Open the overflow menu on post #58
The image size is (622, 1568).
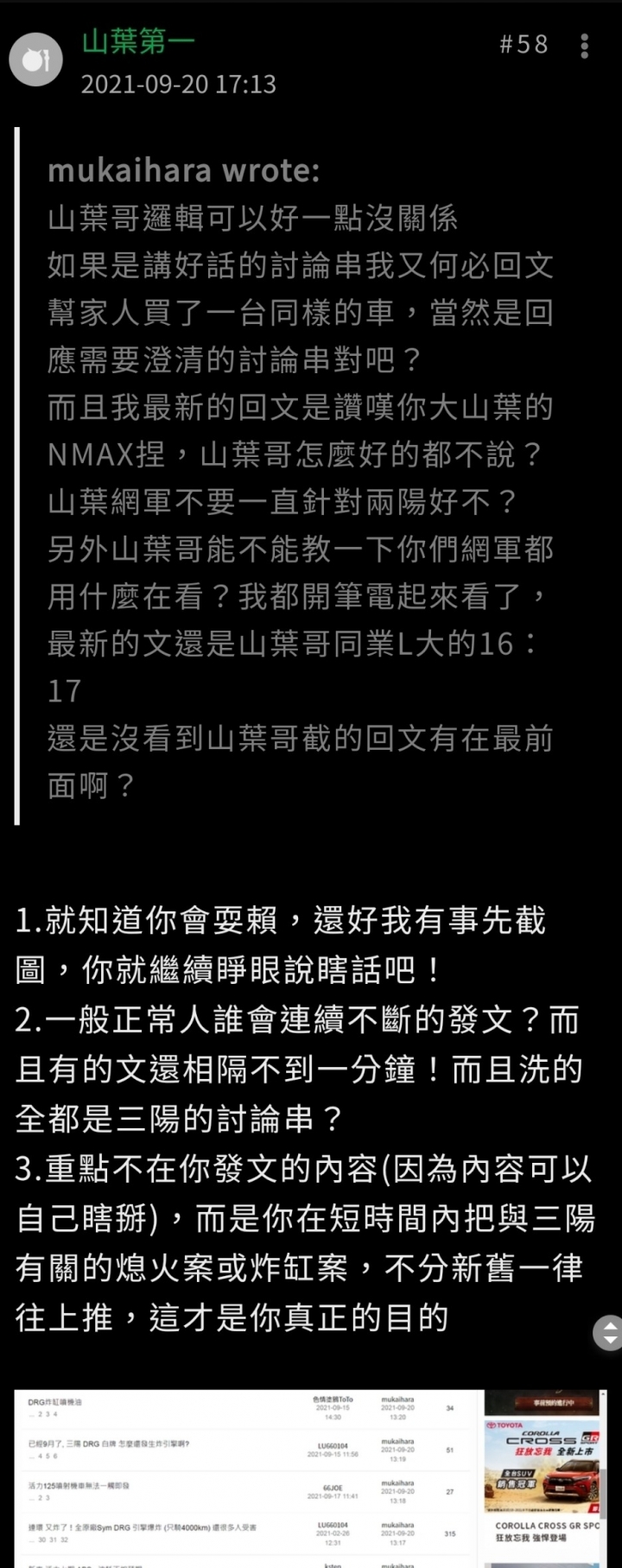pyautogui.click(x=585, y=46)
